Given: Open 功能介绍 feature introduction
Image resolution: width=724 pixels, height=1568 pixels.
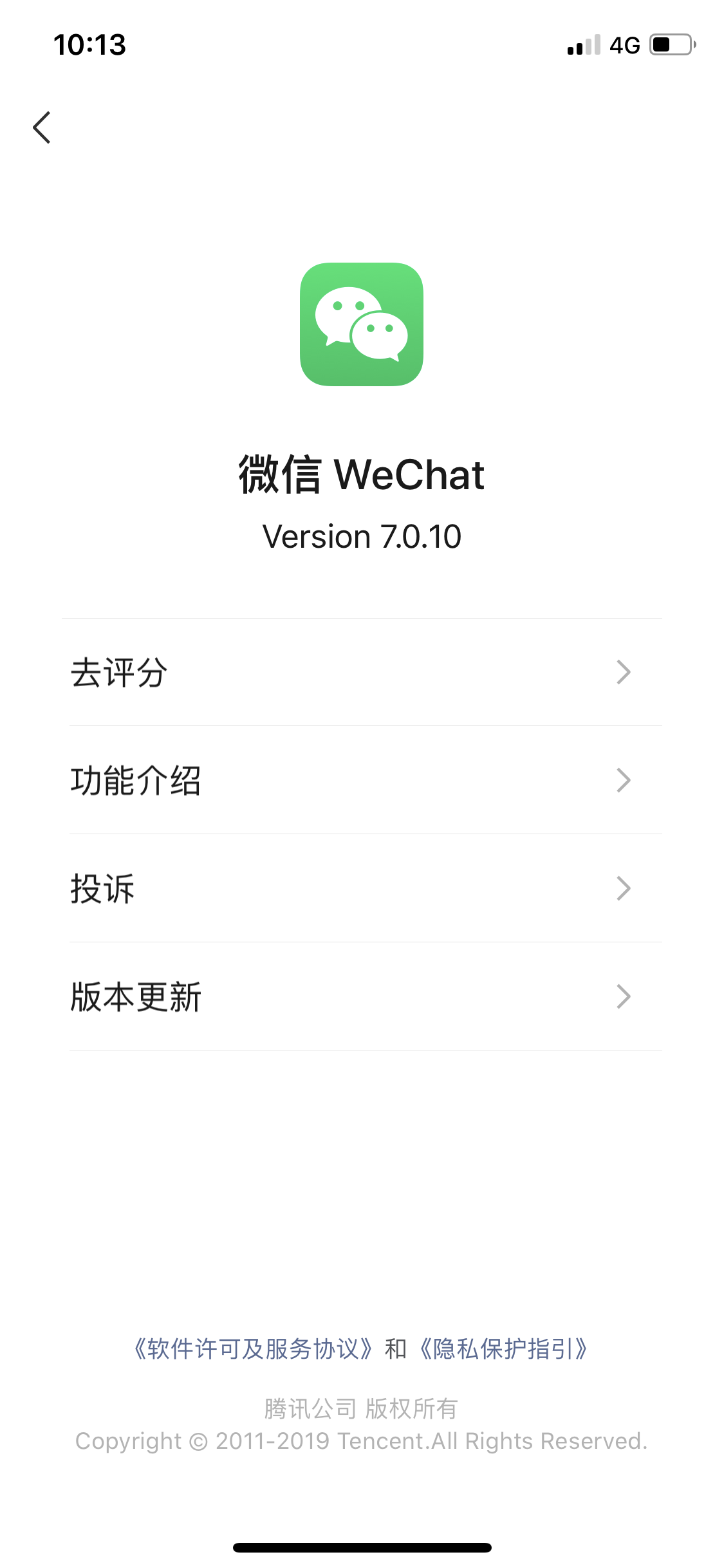Looking at the screenshot, I should 362,781.
